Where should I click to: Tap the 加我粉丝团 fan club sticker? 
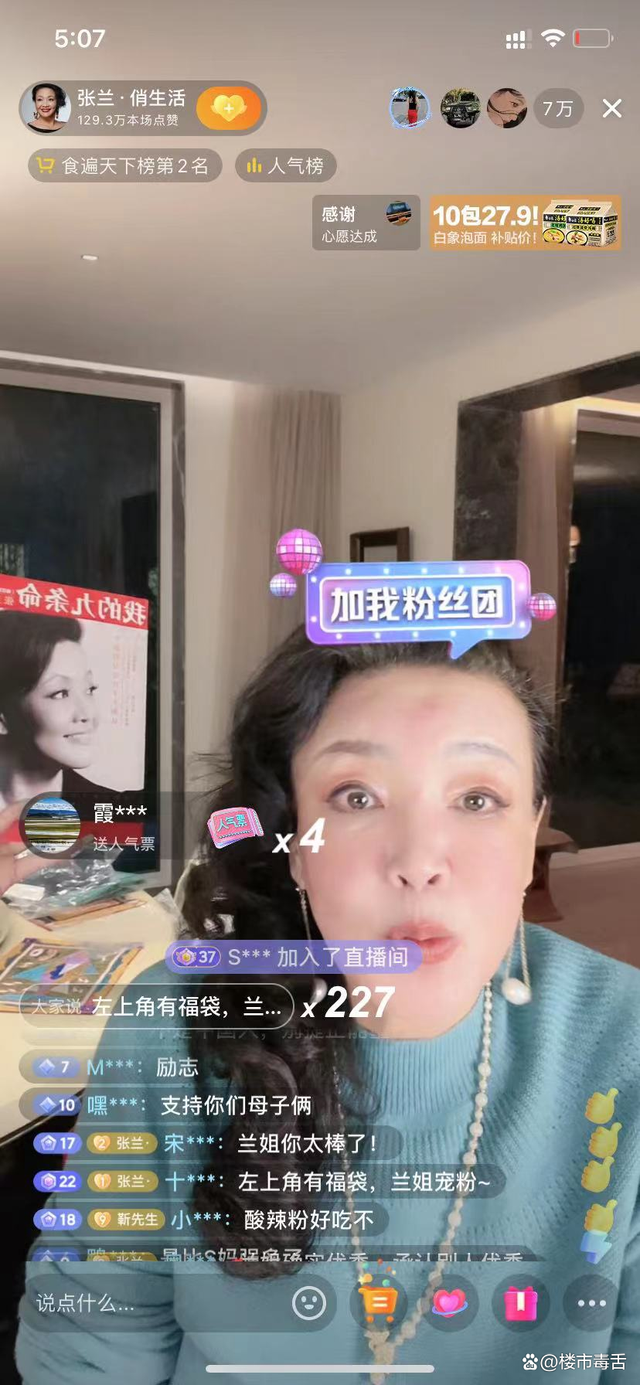[418, 602]
